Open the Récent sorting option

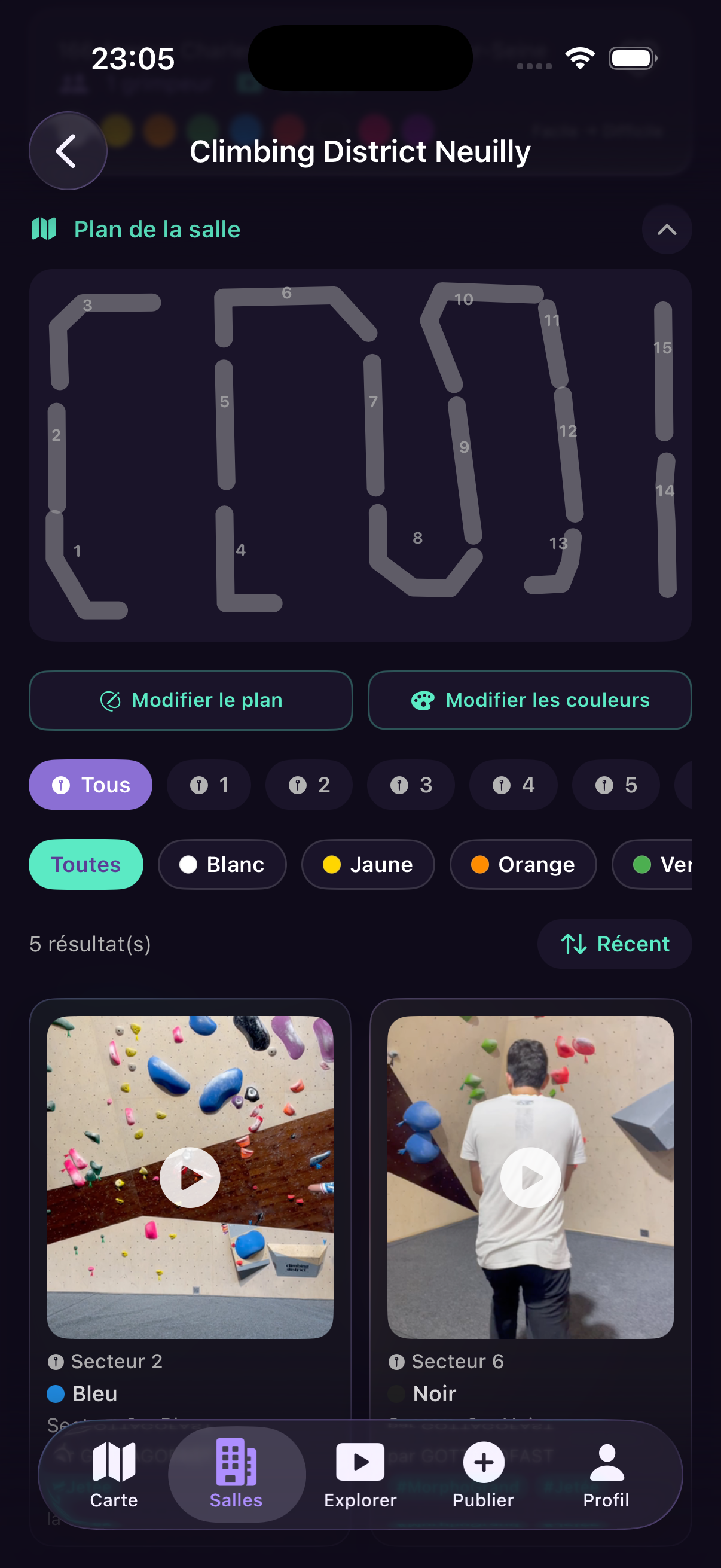click(615, 944)
